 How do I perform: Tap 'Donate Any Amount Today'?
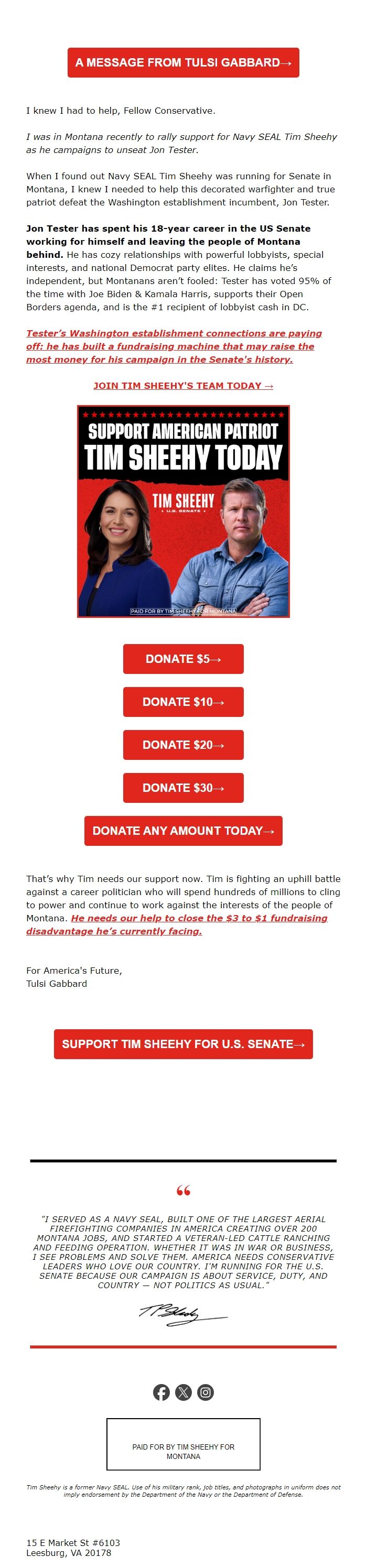point(183,831)
